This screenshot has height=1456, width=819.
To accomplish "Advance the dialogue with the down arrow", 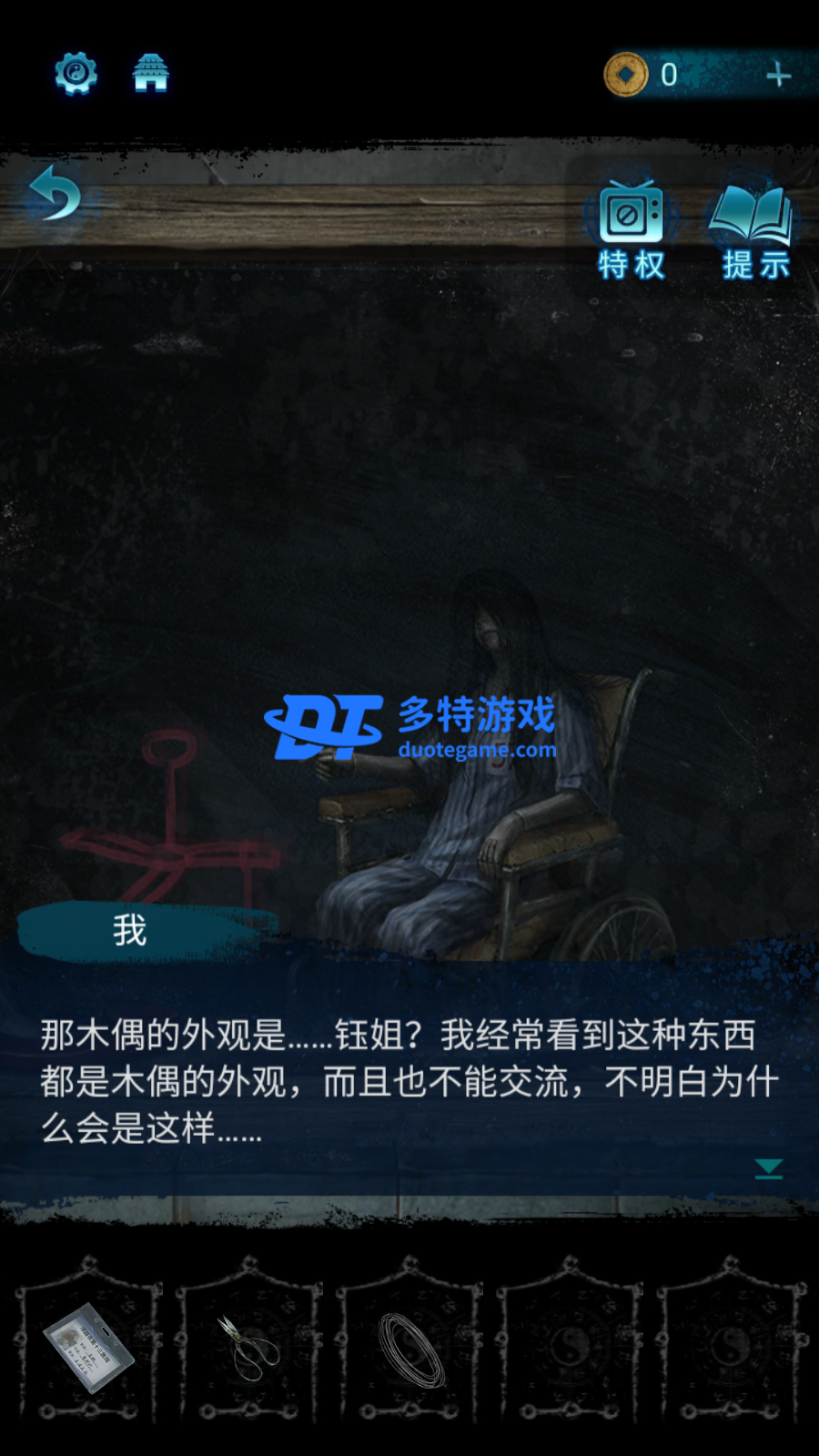I will click(769, 1168).
